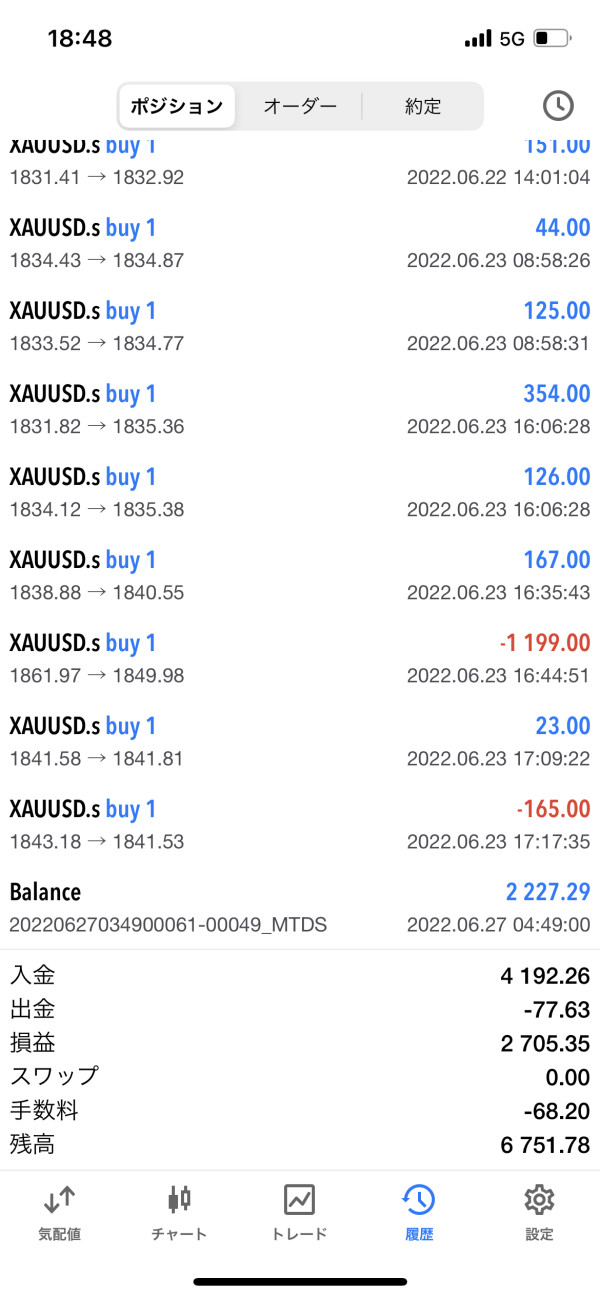Viewport: 600px width, 1298px height.
Task: Switch to the オーダー segment
Action: click(299, 106)
